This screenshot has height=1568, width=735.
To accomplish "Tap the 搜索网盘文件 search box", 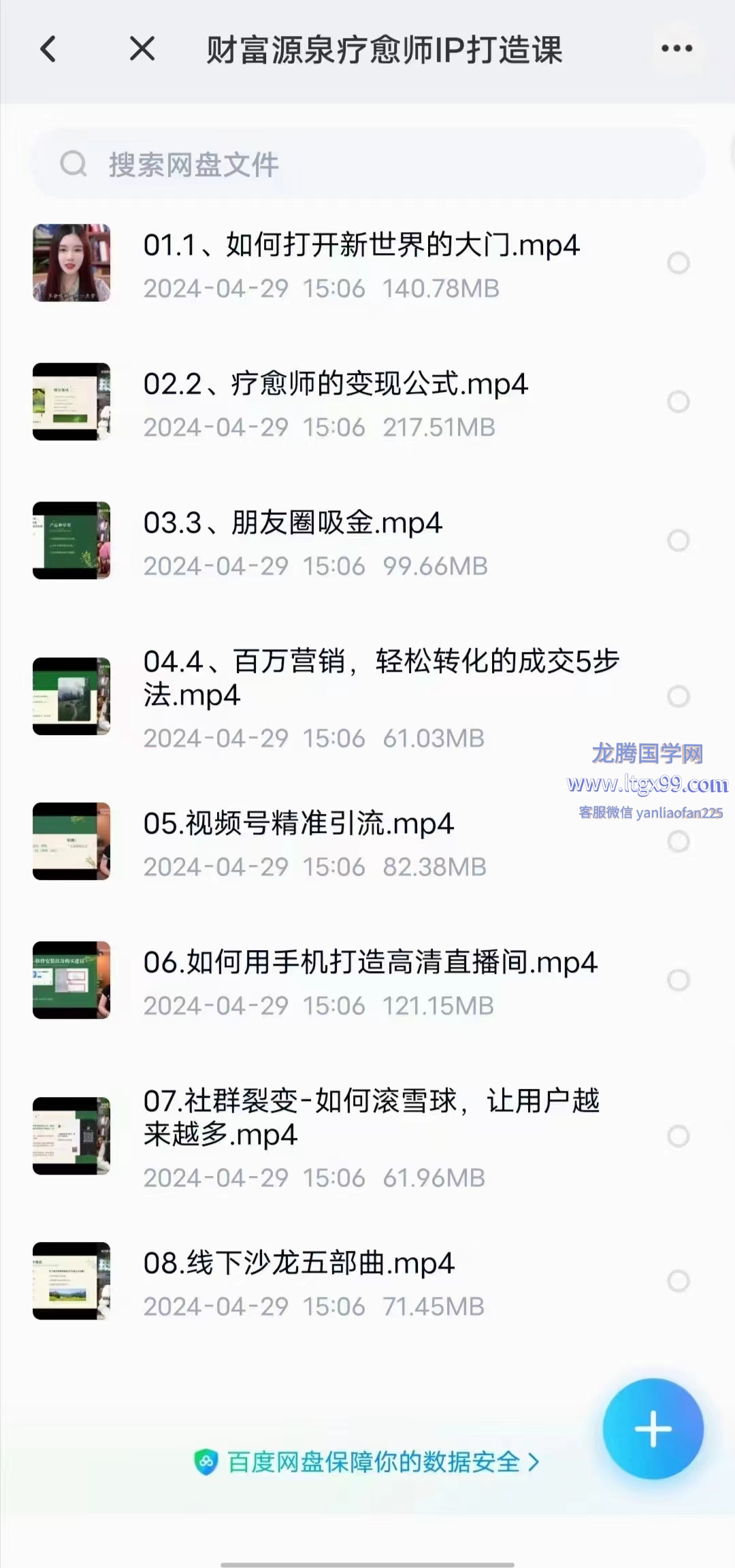I will tap(367, 165).
